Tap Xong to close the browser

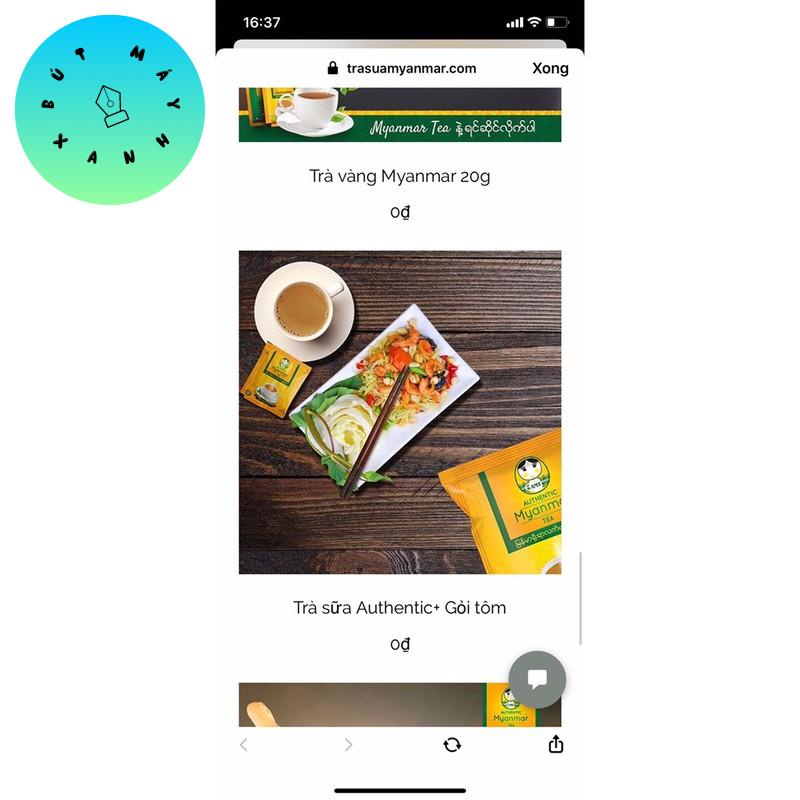coord(550,68)
